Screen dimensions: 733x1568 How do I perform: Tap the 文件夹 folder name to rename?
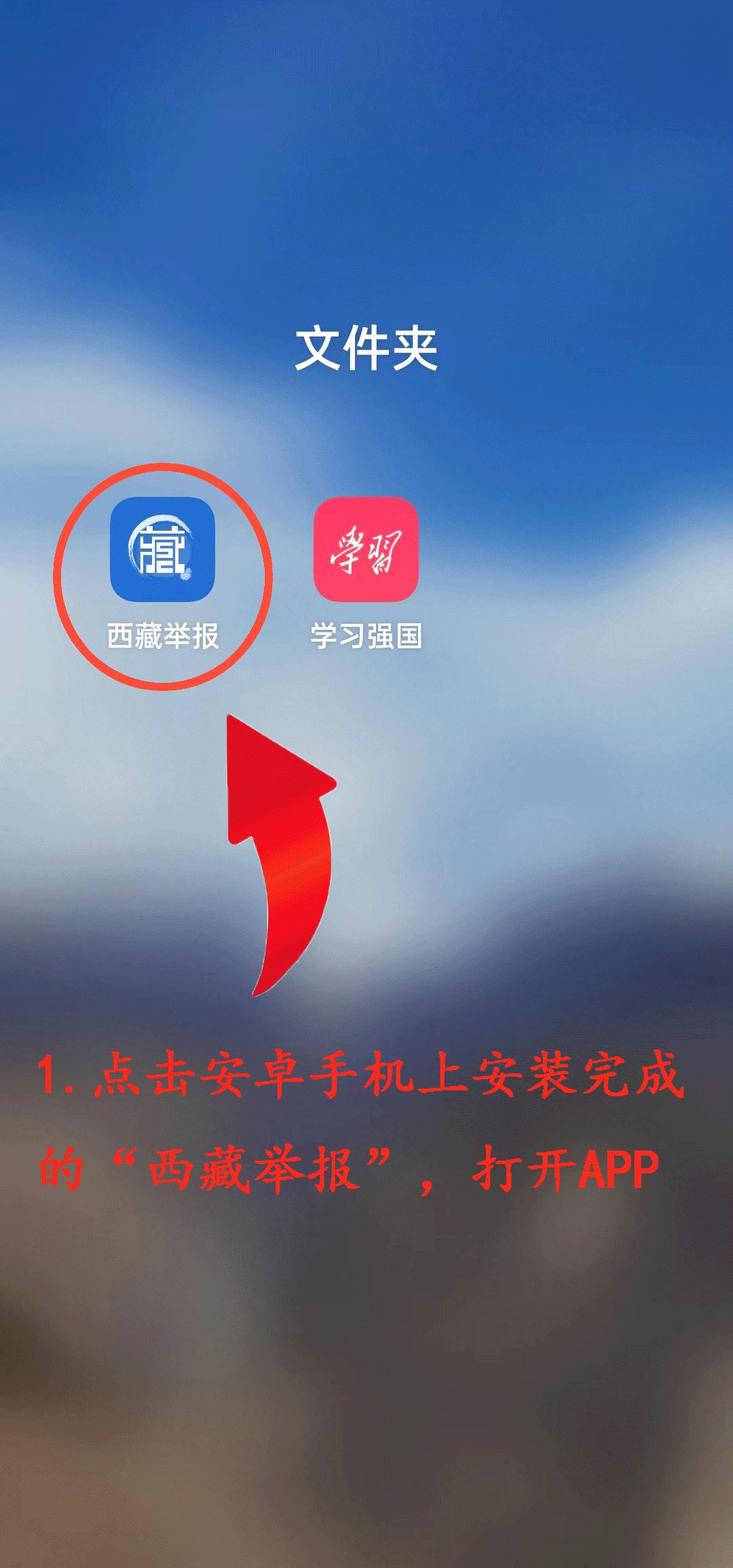366,348
